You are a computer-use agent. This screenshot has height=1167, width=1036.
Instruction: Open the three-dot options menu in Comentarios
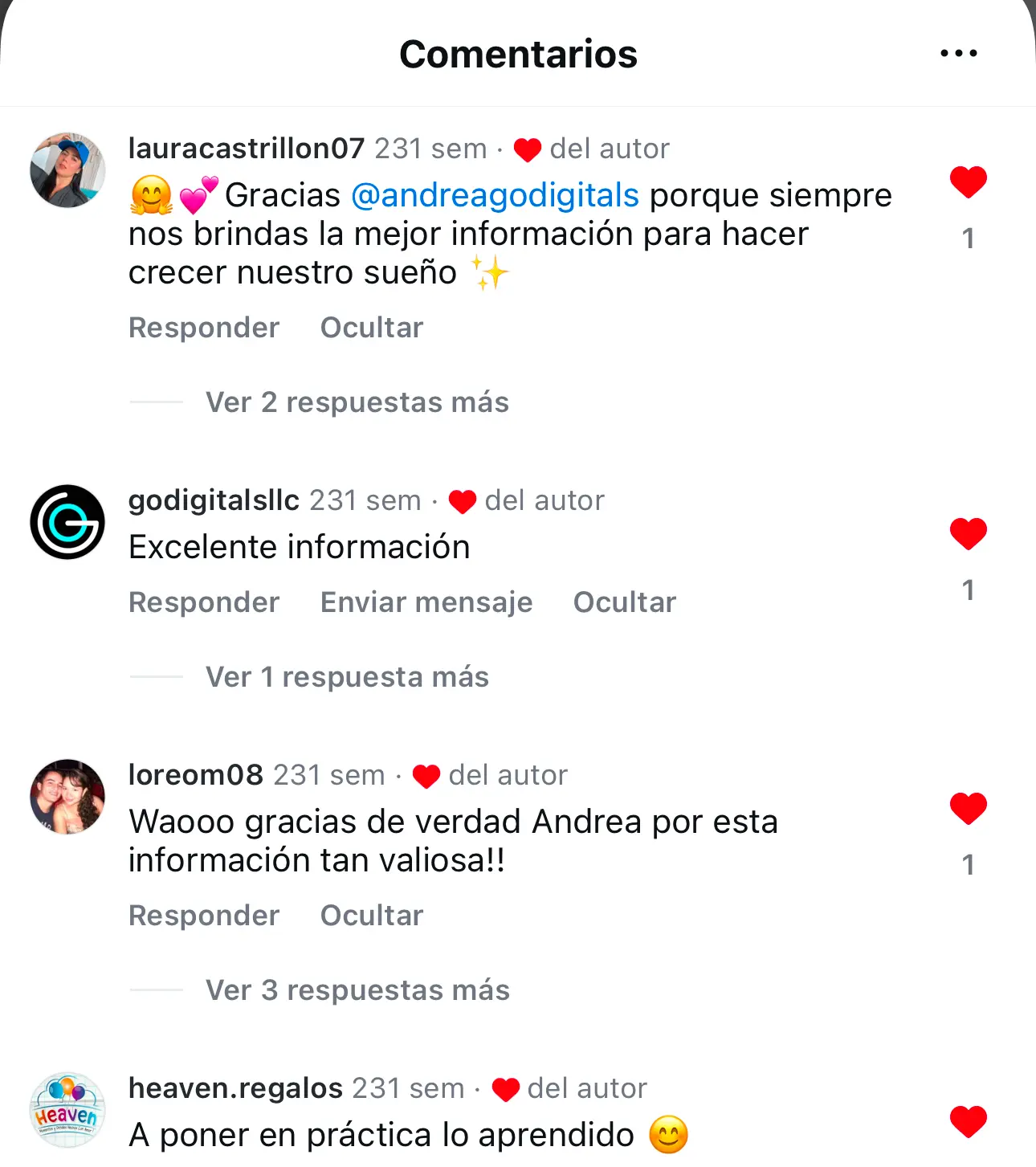958,54
